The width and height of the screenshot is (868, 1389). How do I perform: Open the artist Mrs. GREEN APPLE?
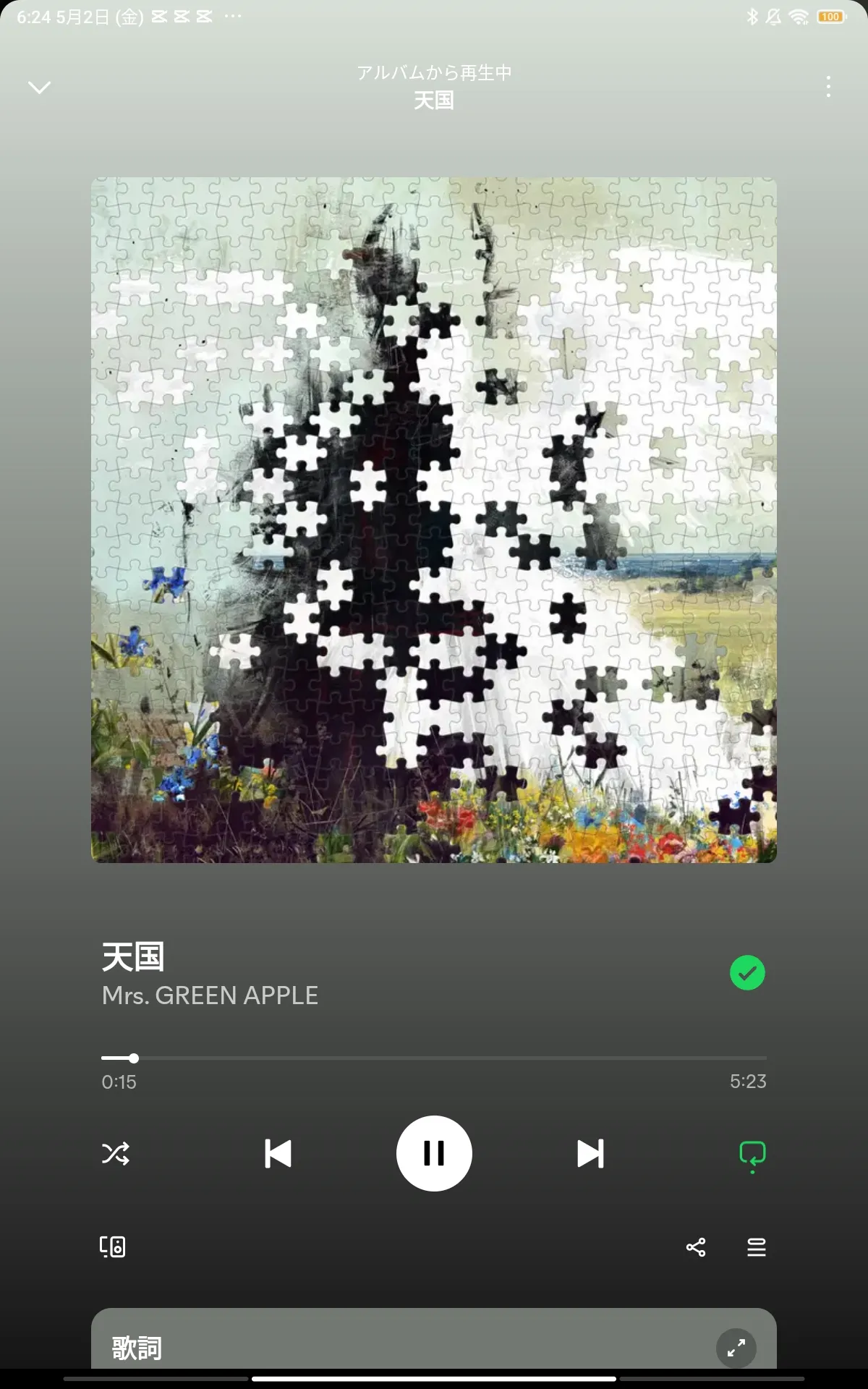210,995
